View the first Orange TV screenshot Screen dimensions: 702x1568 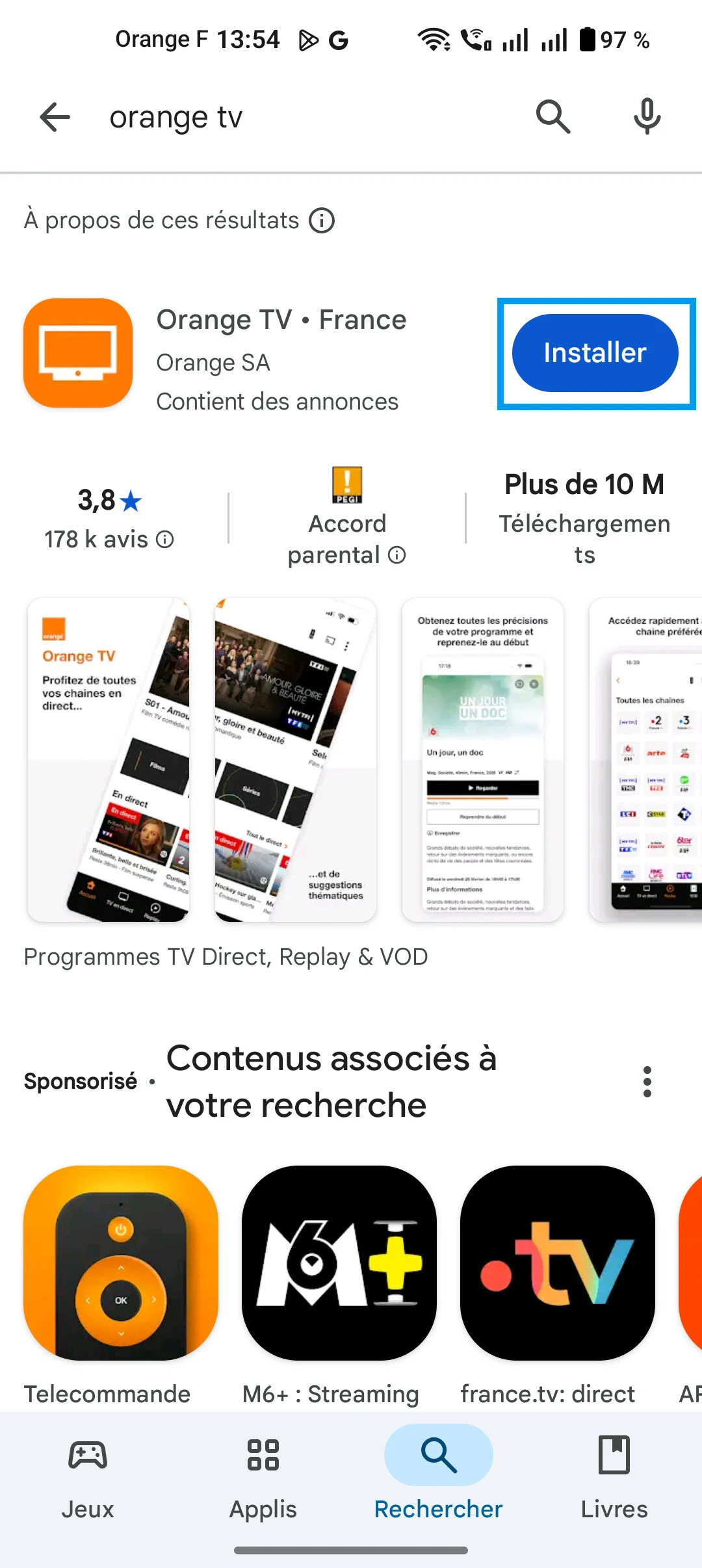(109, 759)
